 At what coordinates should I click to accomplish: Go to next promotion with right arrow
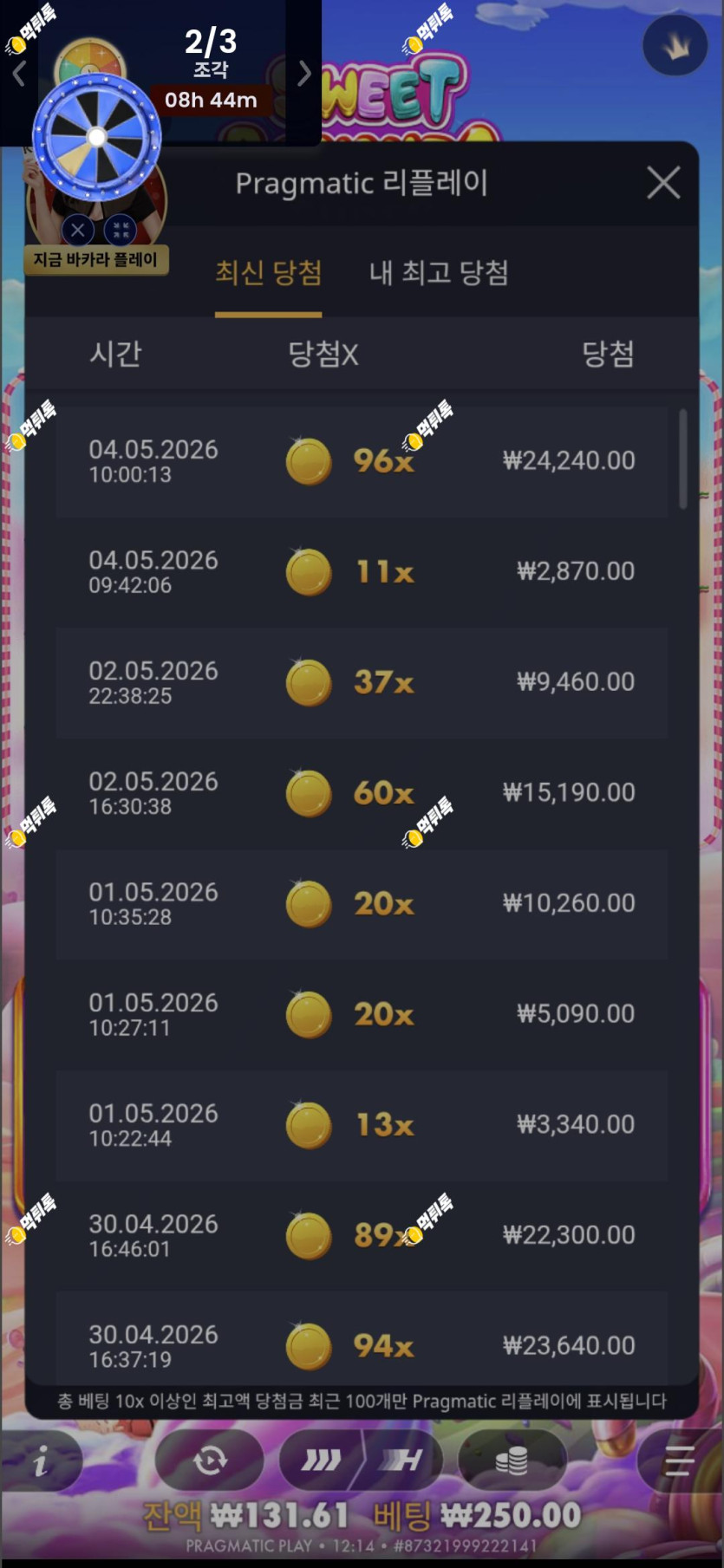point(303,74)
